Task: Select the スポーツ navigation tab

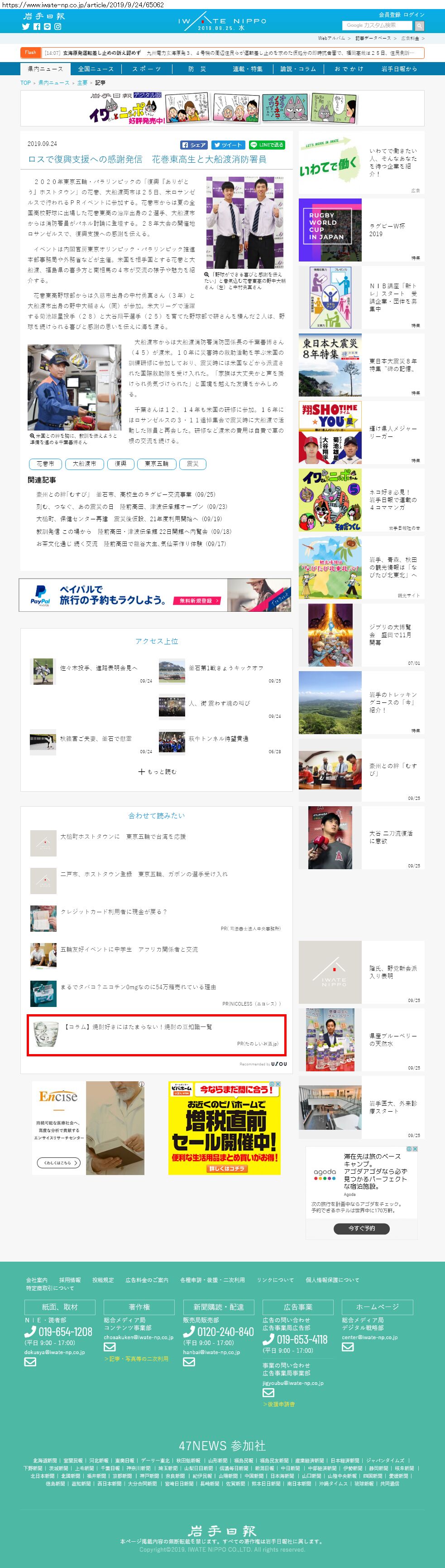Action: tap(147, 69)
